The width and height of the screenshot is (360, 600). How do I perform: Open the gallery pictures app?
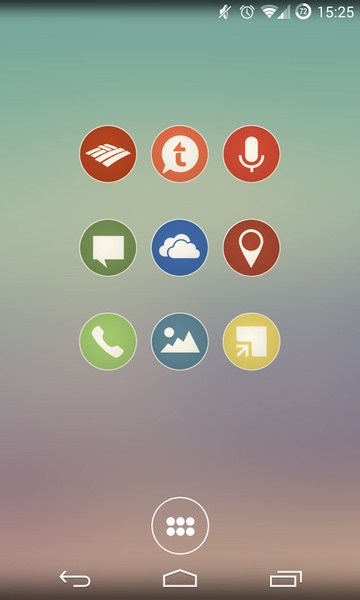click(180, 341)
